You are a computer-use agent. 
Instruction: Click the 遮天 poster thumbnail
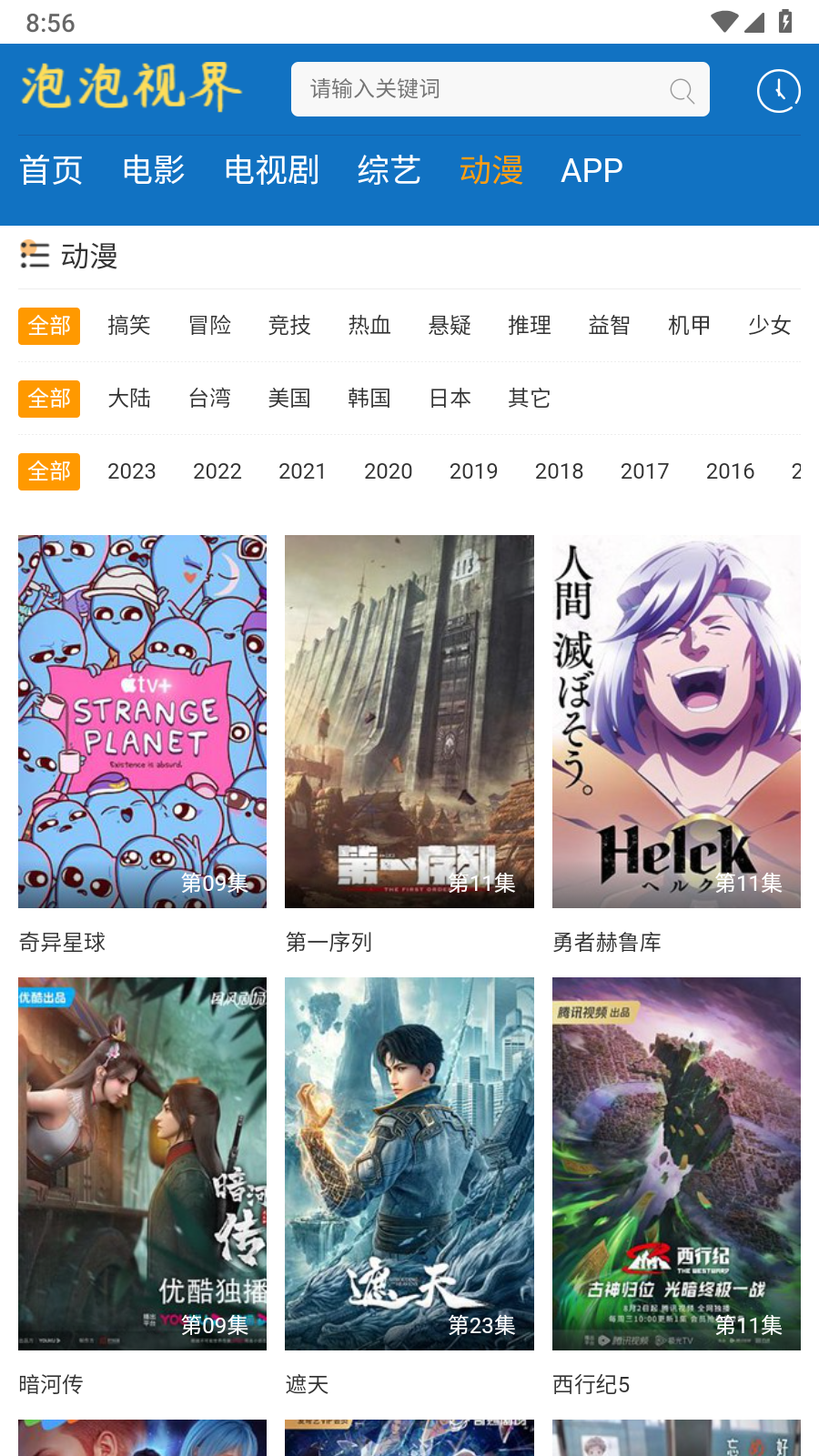[408, 1164]
